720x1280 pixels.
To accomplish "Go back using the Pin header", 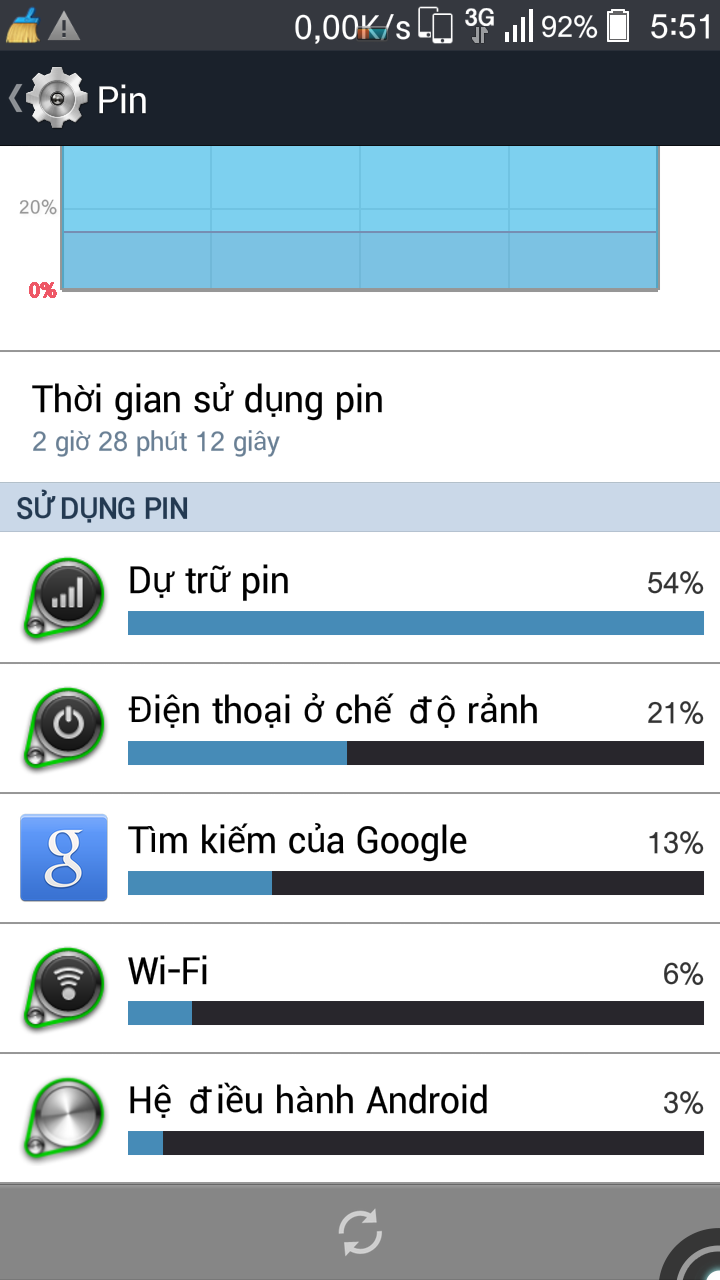I will click(78, 99).
